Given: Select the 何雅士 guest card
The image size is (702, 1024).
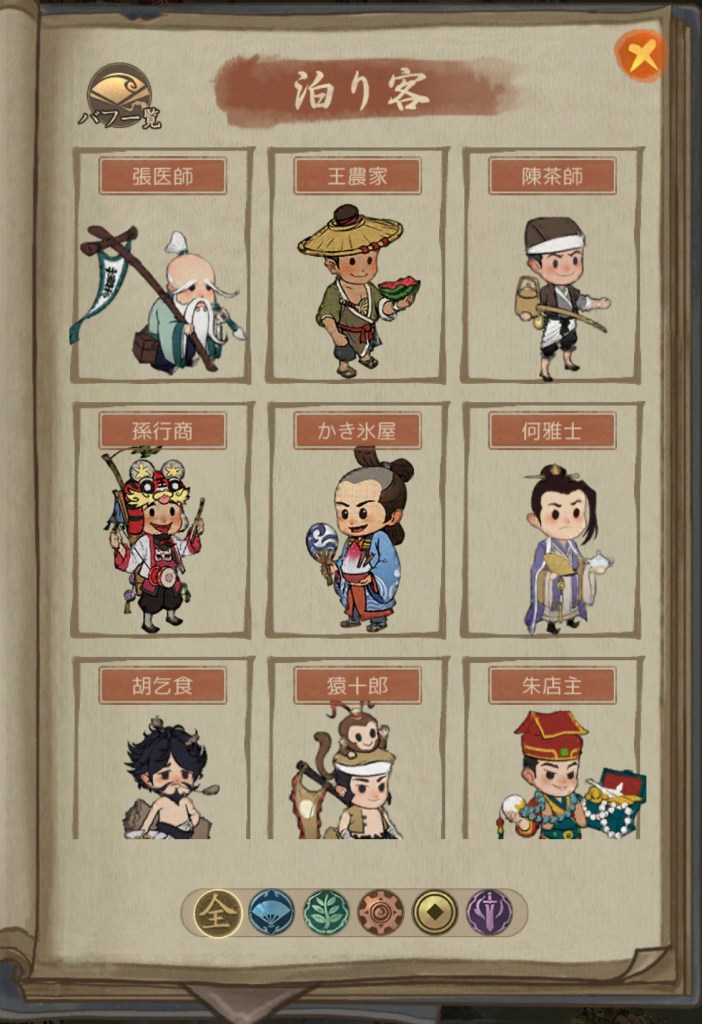Looking at the screenshot, I should pos(552,521).
